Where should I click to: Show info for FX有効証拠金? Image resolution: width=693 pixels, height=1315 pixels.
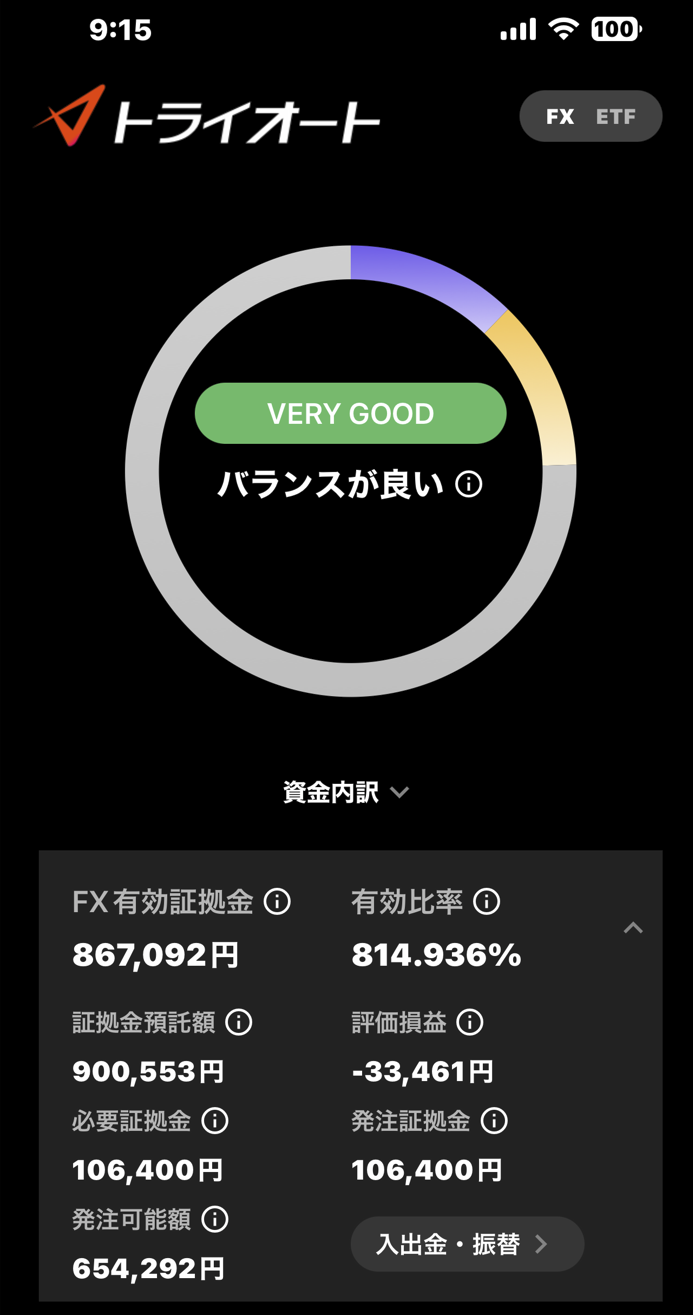(x=277, y=902)
